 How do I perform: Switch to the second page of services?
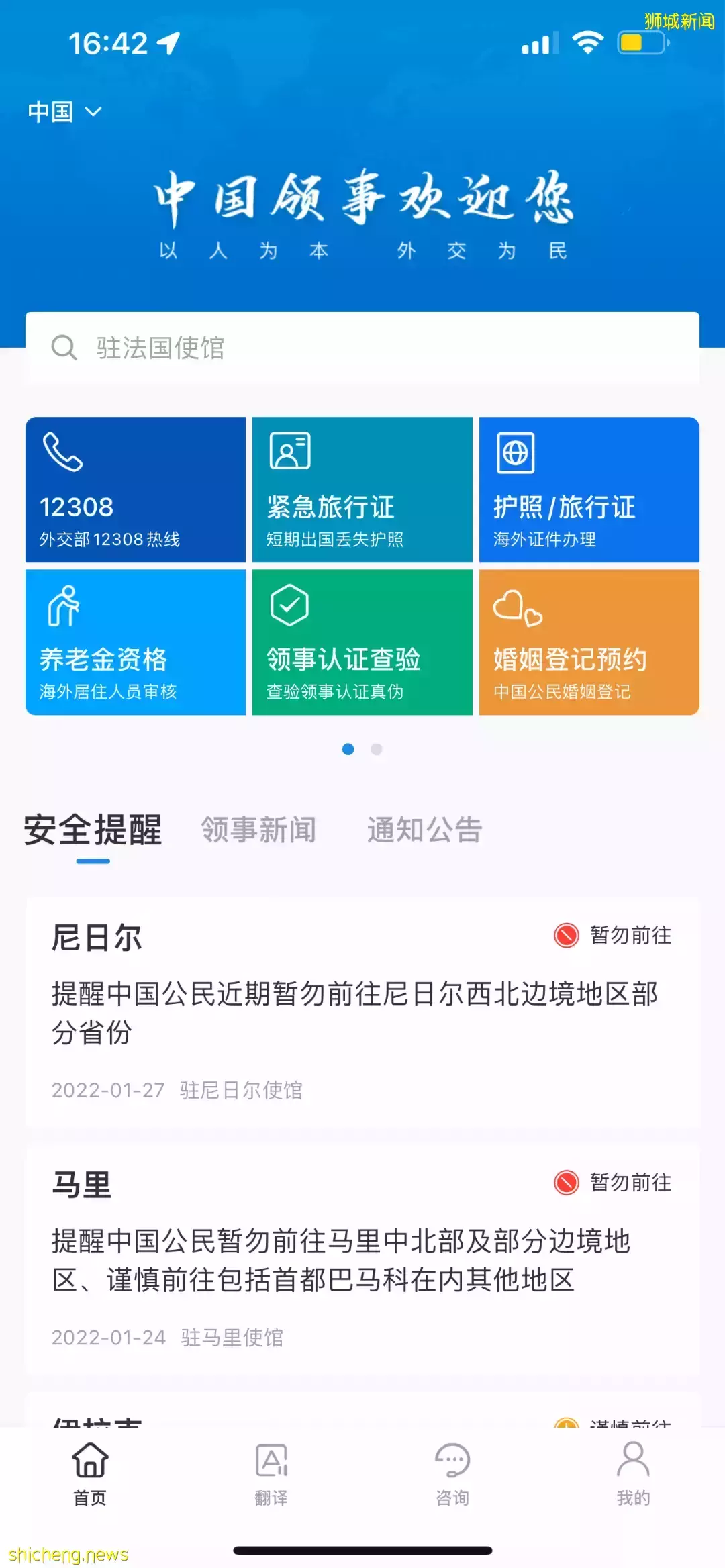point(377,749)
